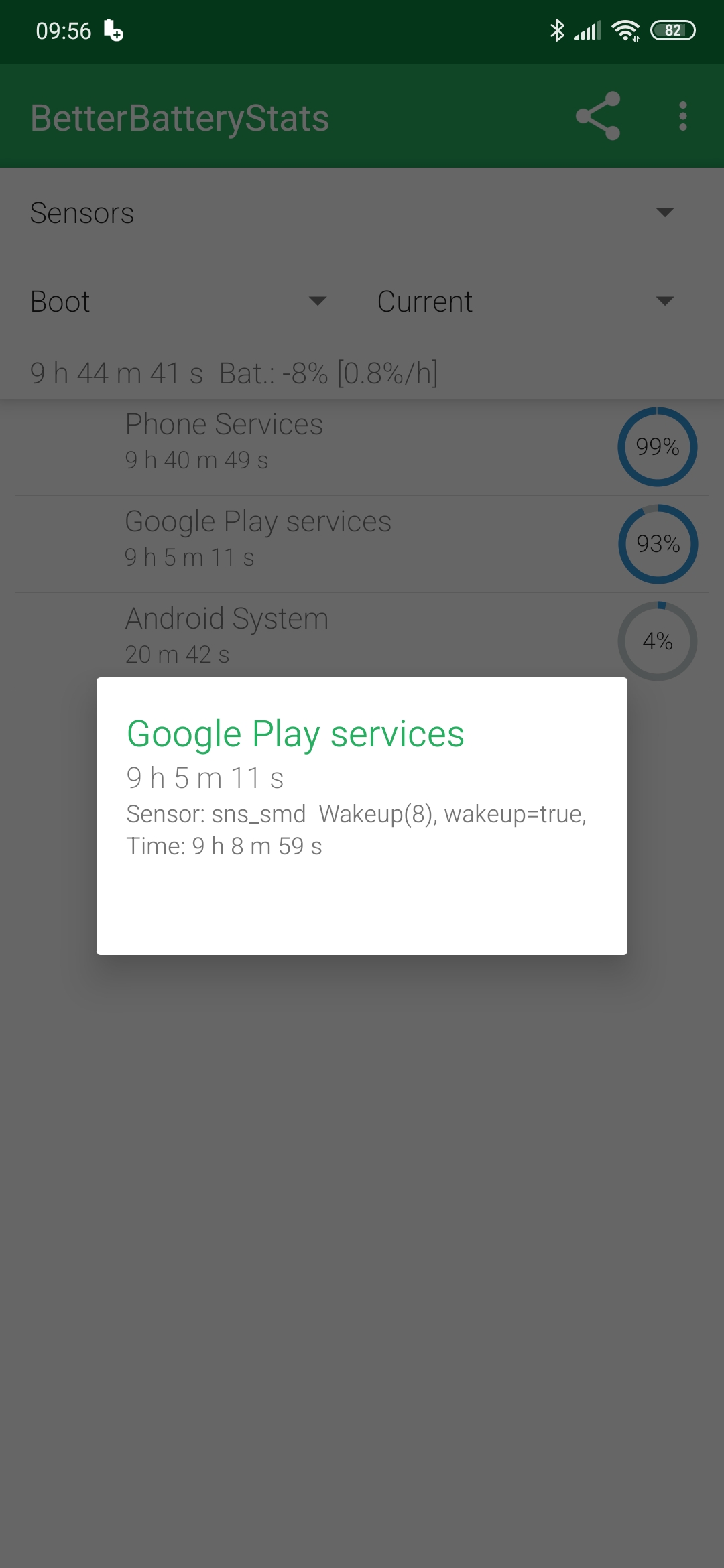
Task: Open the overflow menu
Action: click(682, 116)
